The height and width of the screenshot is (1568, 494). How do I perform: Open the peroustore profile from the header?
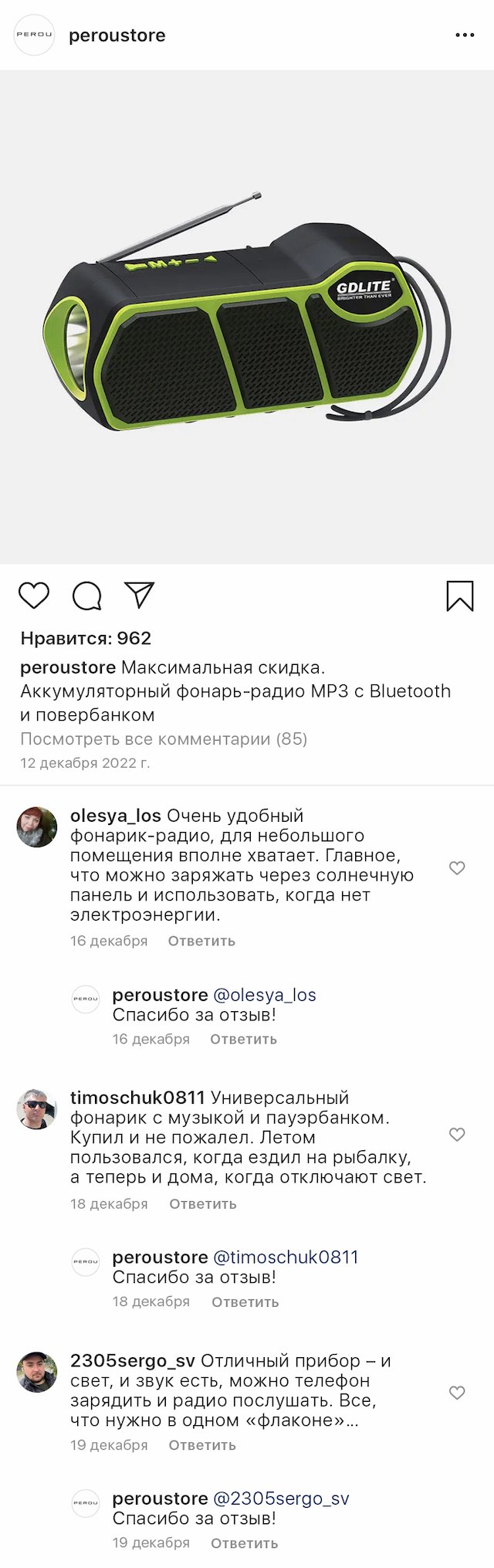(117, 36)
